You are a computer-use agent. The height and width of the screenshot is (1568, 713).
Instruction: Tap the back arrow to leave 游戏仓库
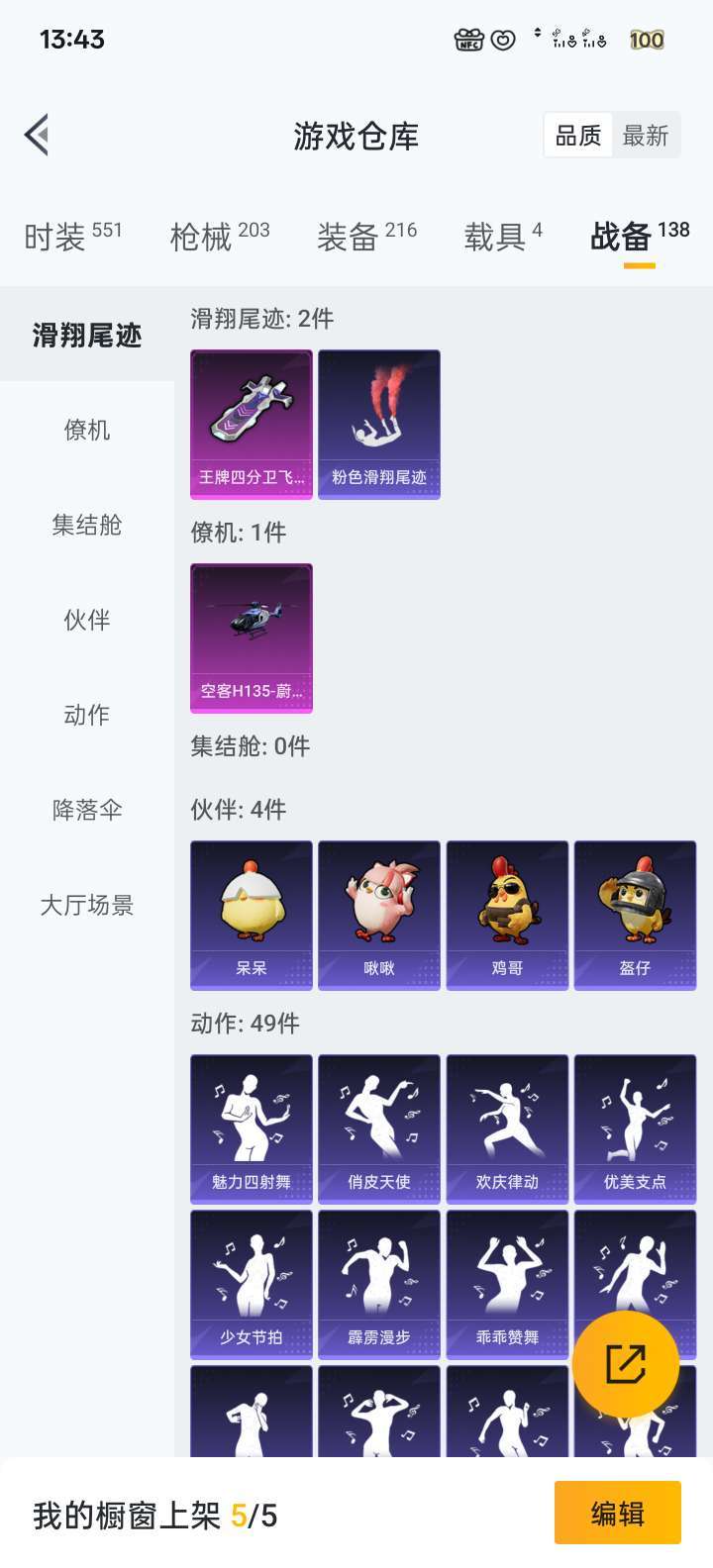pyautogui.click(x=36, y=135)
